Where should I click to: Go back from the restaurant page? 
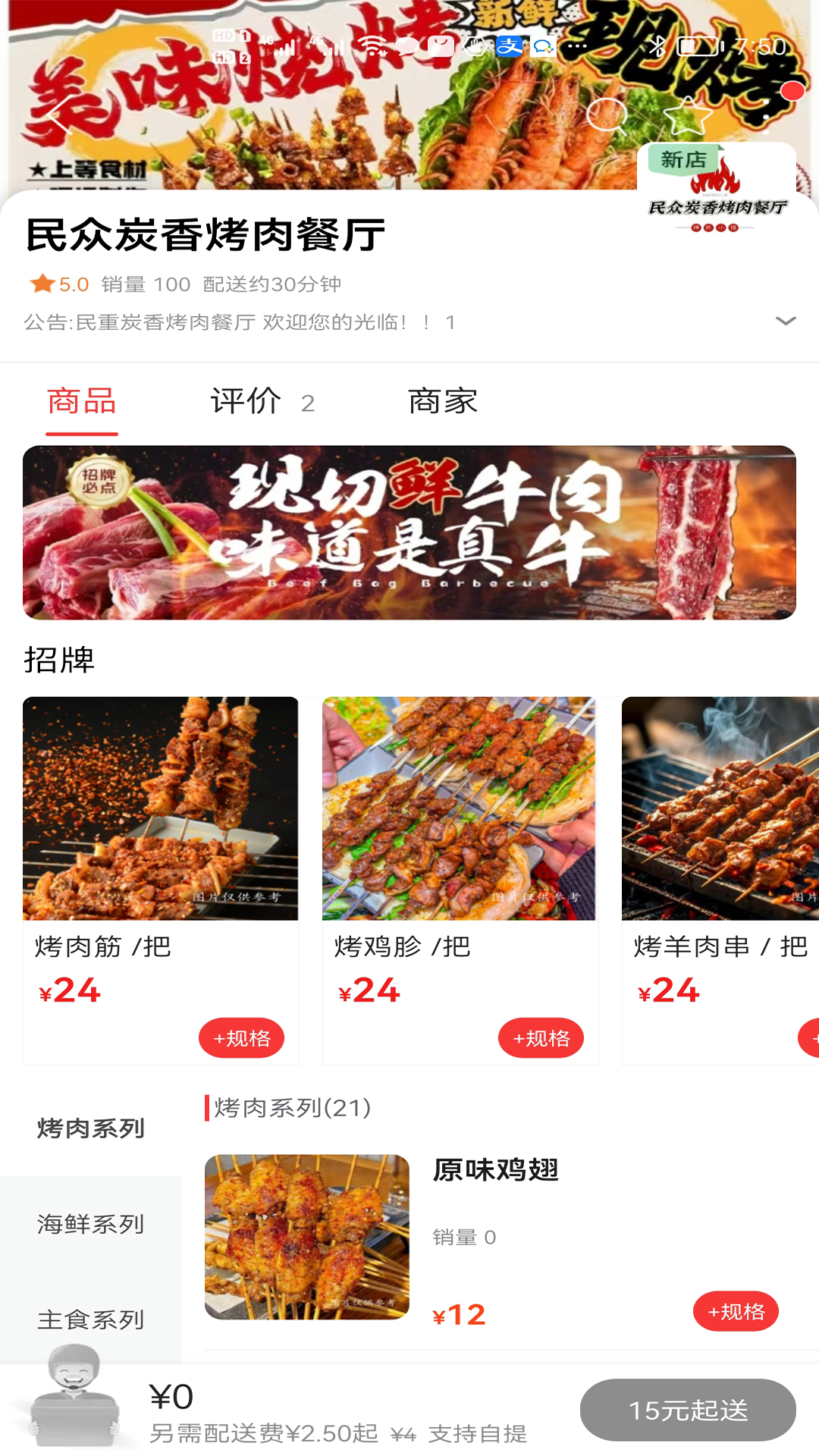coord(59,116)
